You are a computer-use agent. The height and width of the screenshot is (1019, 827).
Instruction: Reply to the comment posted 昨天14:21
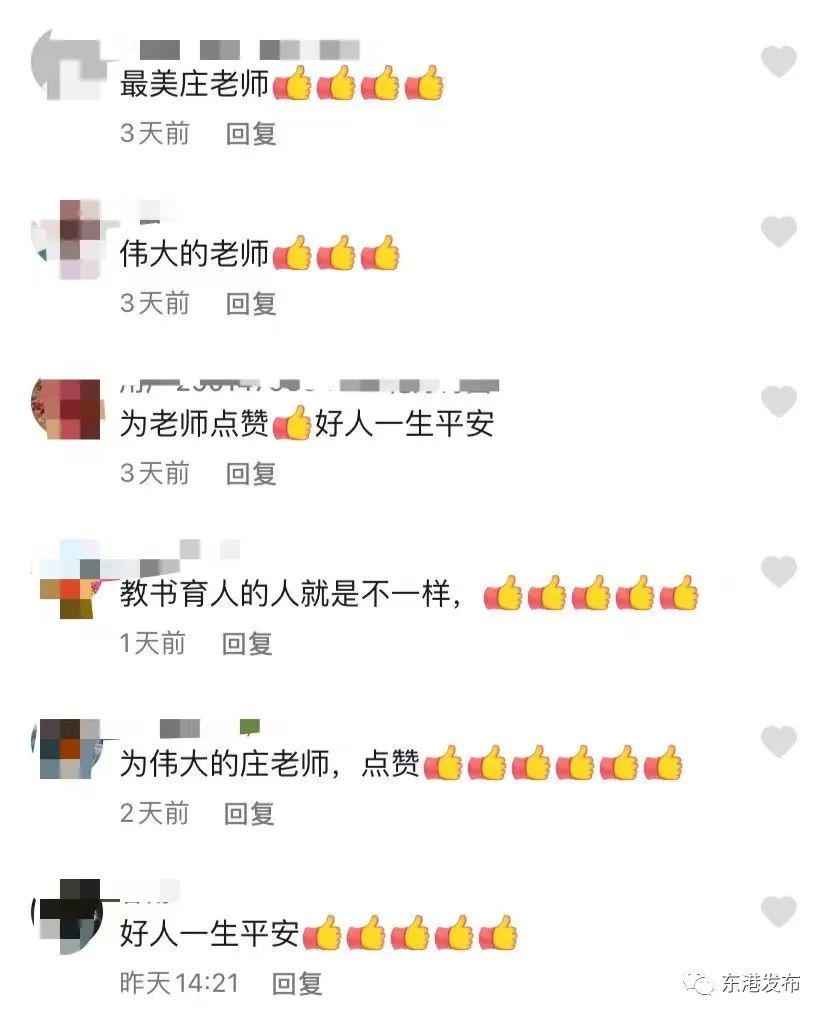297,983
